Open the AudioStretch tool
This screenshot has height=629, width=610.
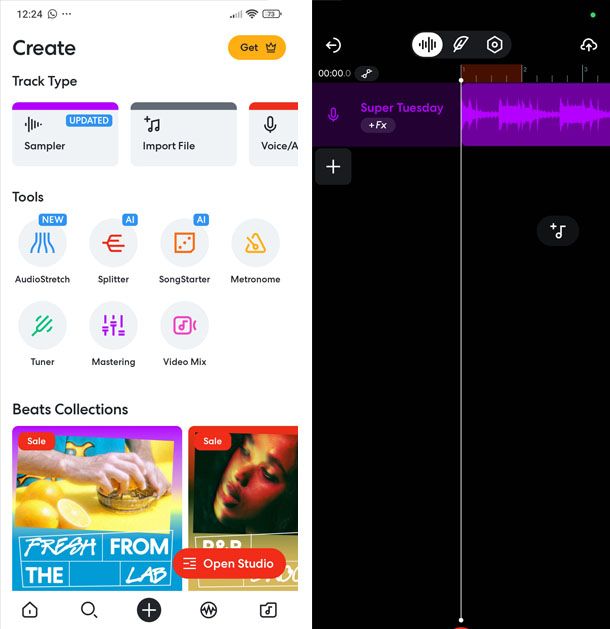click(42, 243)
